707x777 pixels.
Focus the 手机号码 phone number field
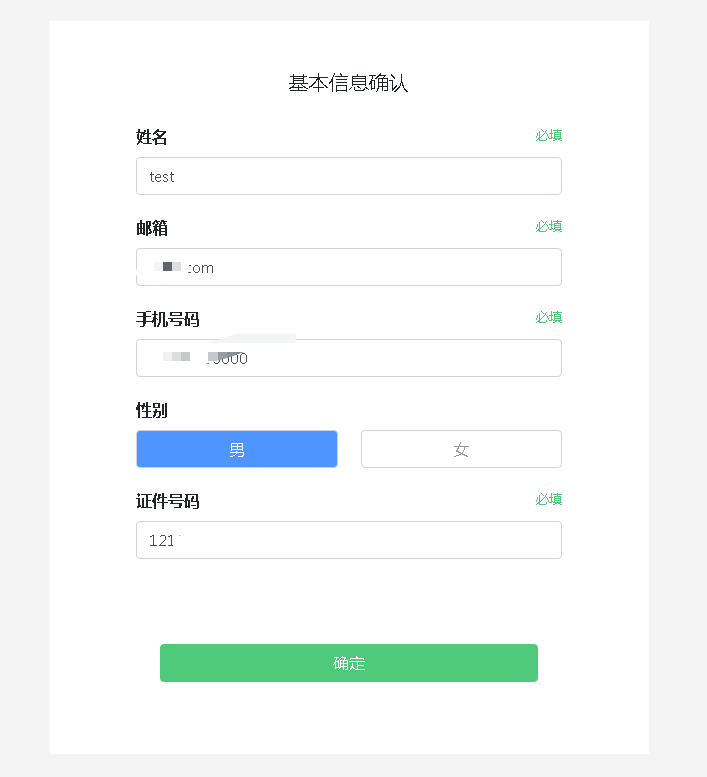pyautogui.click(x=348, y=358)
